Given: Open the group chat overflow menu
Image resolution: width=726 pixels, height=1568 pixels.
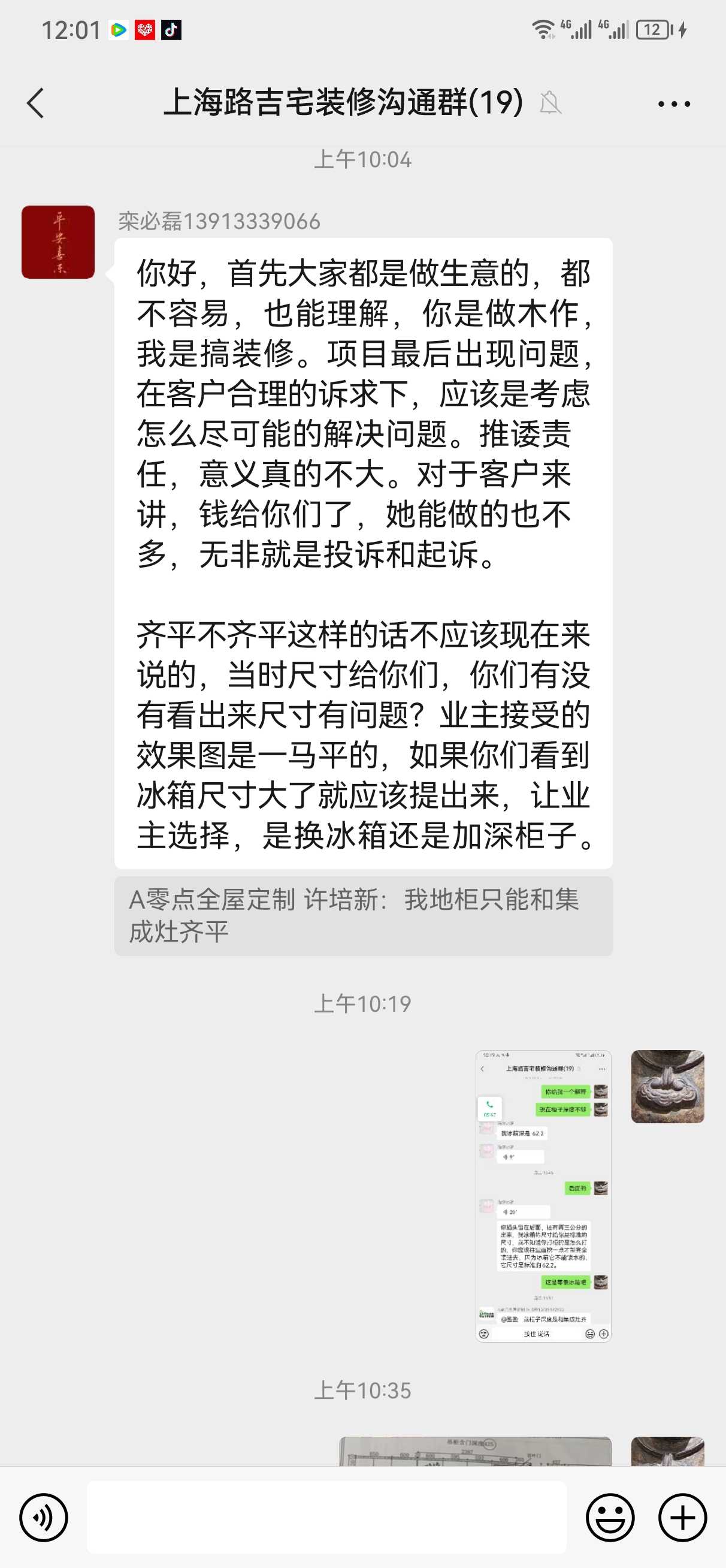Looking at the screenshot, I should 674,104.
